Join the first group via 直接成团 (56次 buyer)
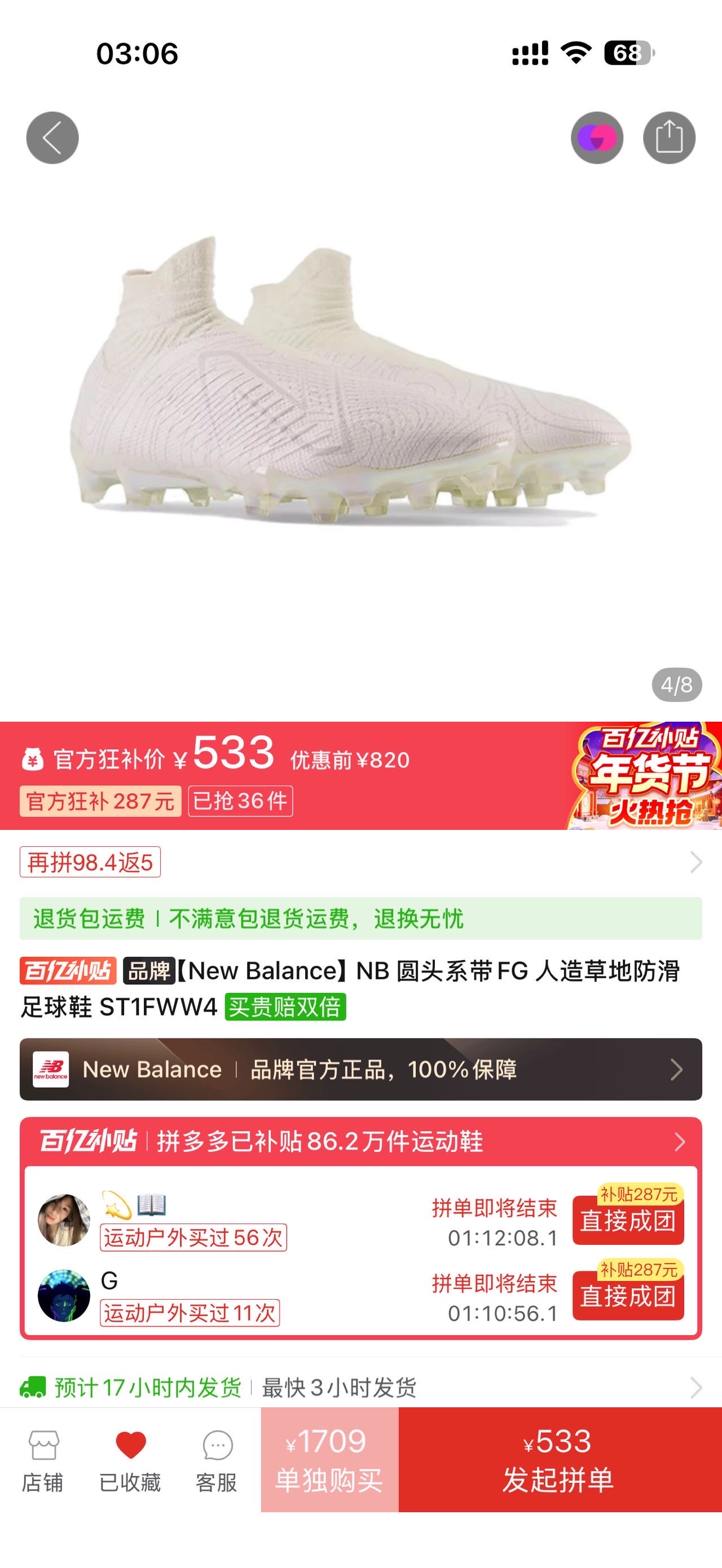The image size is (722, 1568). pyautogui.click(x=628, y=1221)
